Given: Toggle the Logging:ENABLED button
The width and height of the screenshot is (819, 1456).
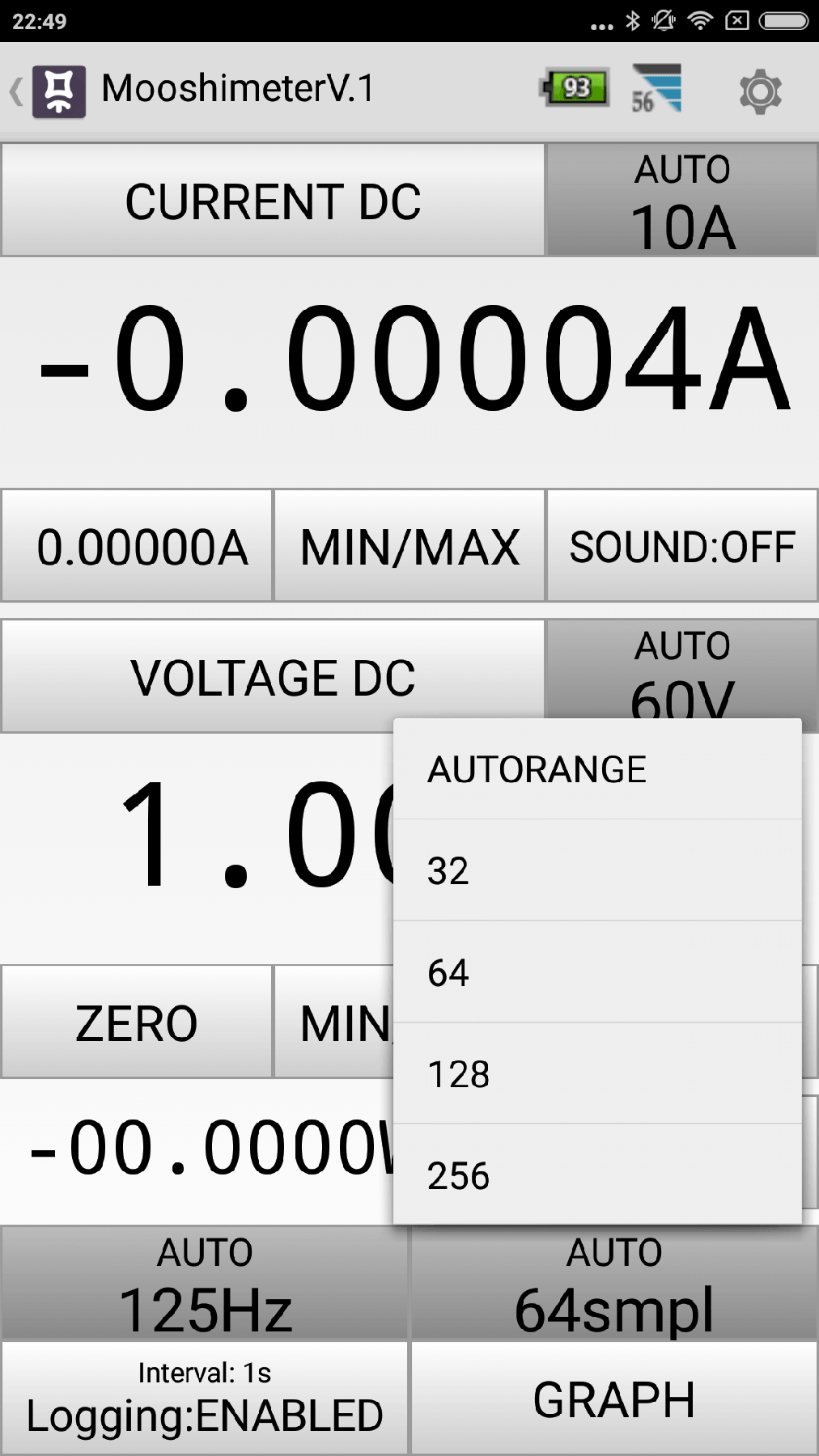Looking at the screenshot, I should coord(205,1399).
